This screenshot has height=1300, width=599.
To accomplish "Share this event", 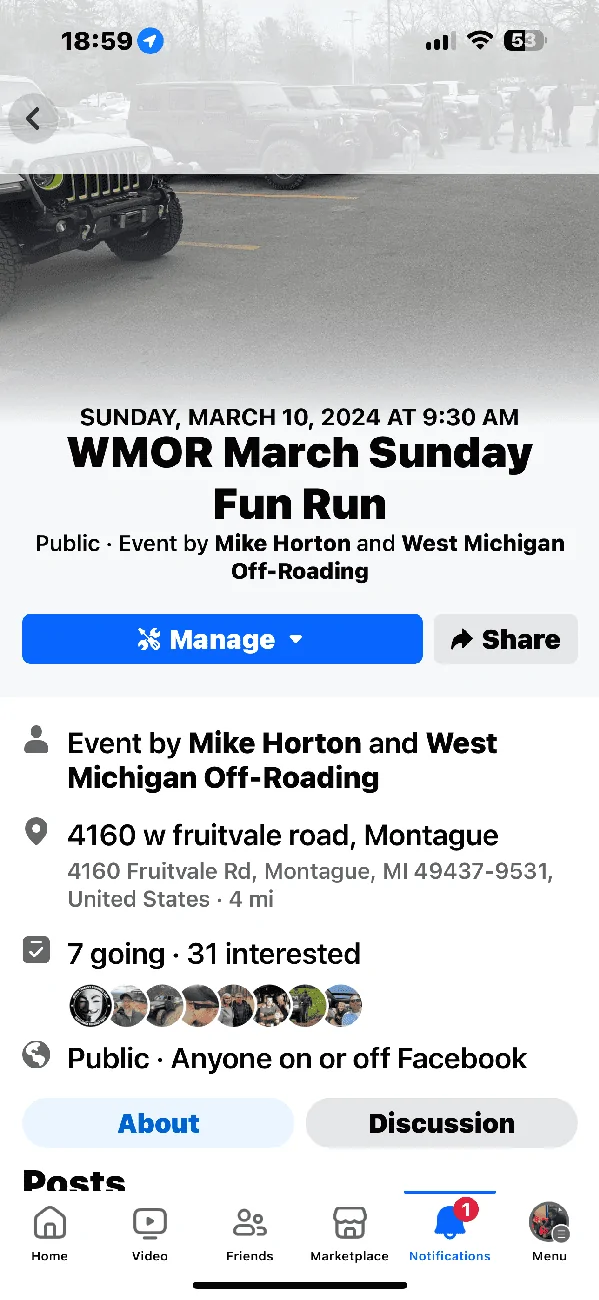I will (x=506, y=639).
